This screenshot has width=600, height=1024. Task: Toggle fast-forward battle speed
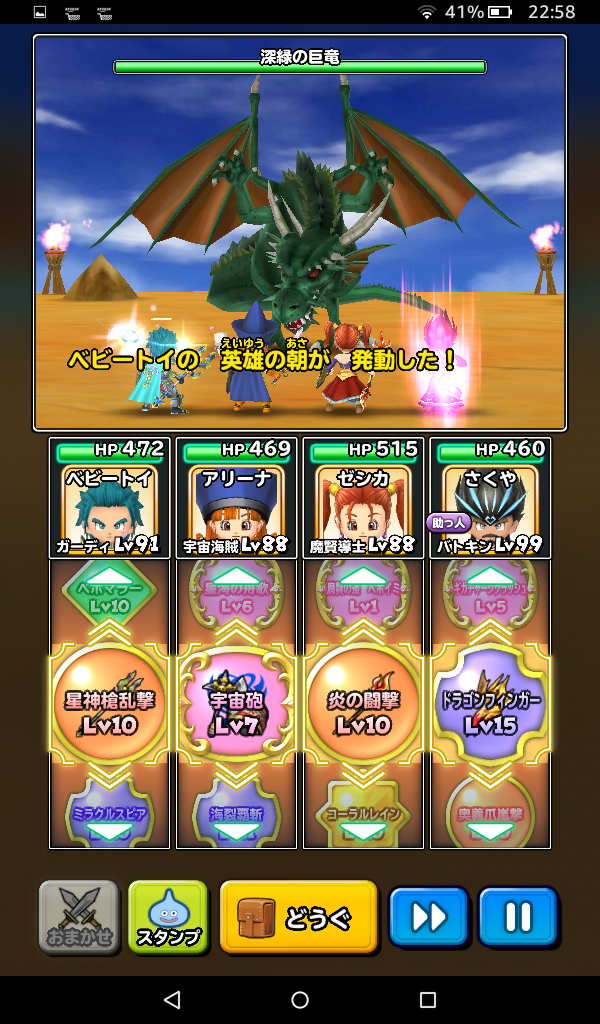click(x=428, y=917)
